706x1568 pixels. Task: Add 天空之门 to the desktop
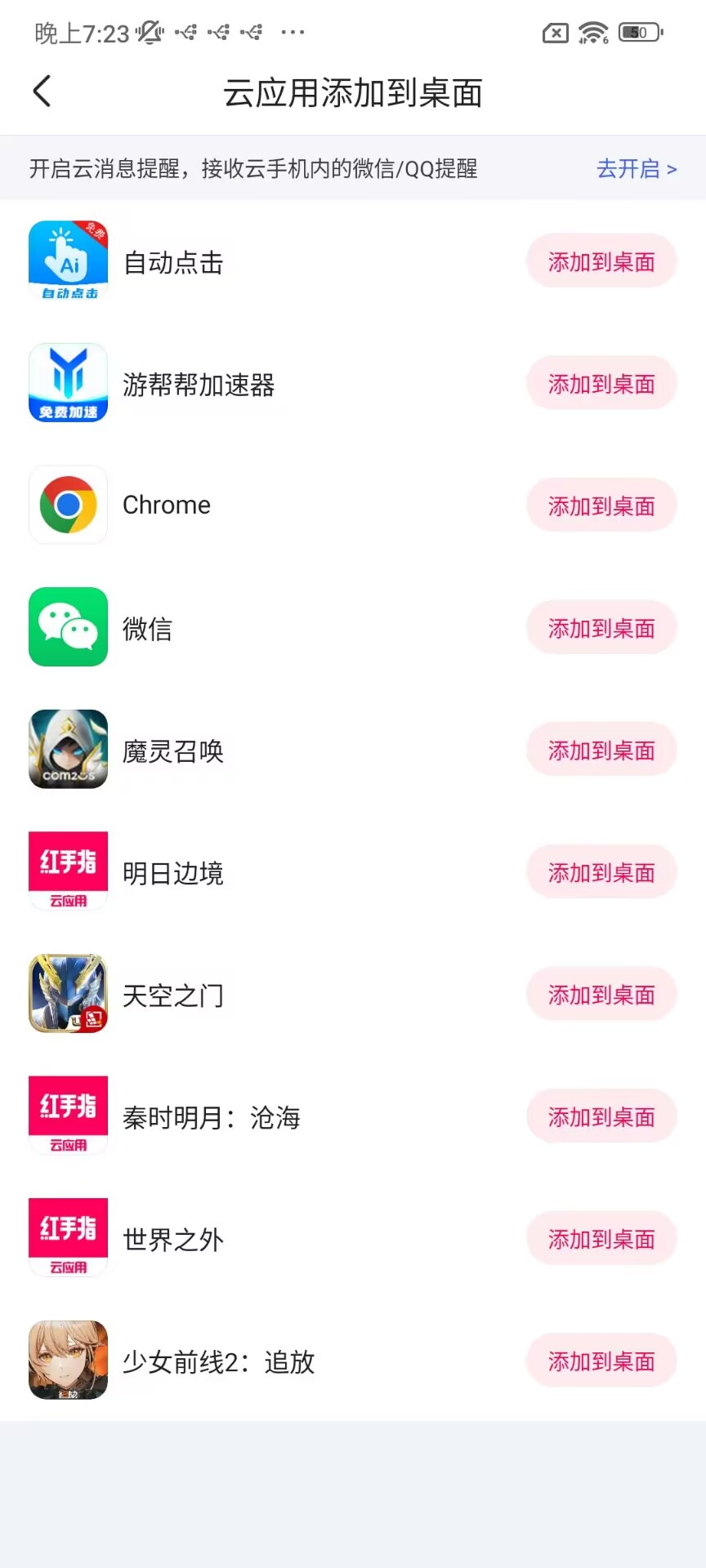point(601,995)
